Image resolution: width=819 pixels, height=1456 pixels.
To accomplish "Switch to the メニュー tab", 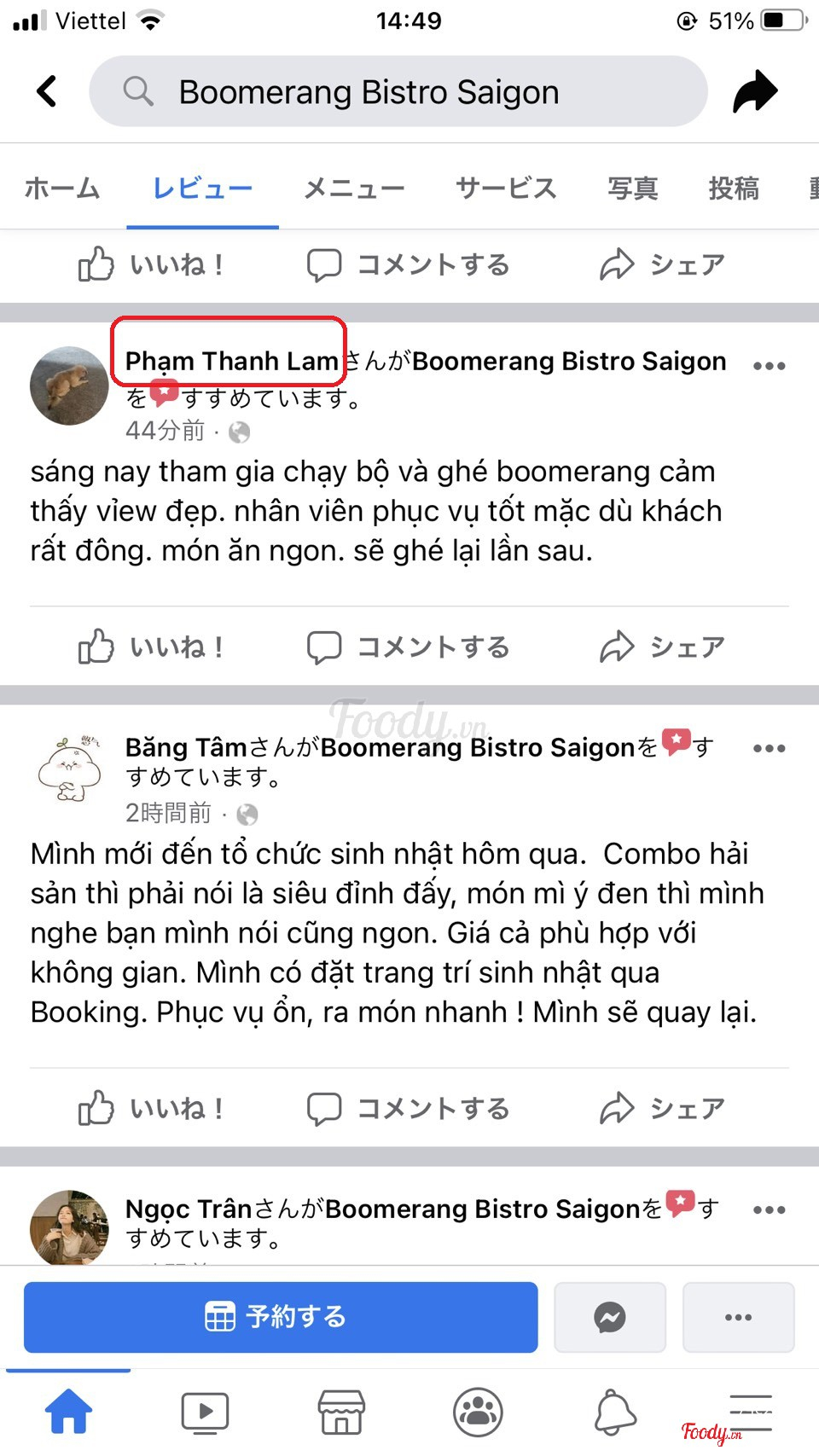I will tap(354, 188).
